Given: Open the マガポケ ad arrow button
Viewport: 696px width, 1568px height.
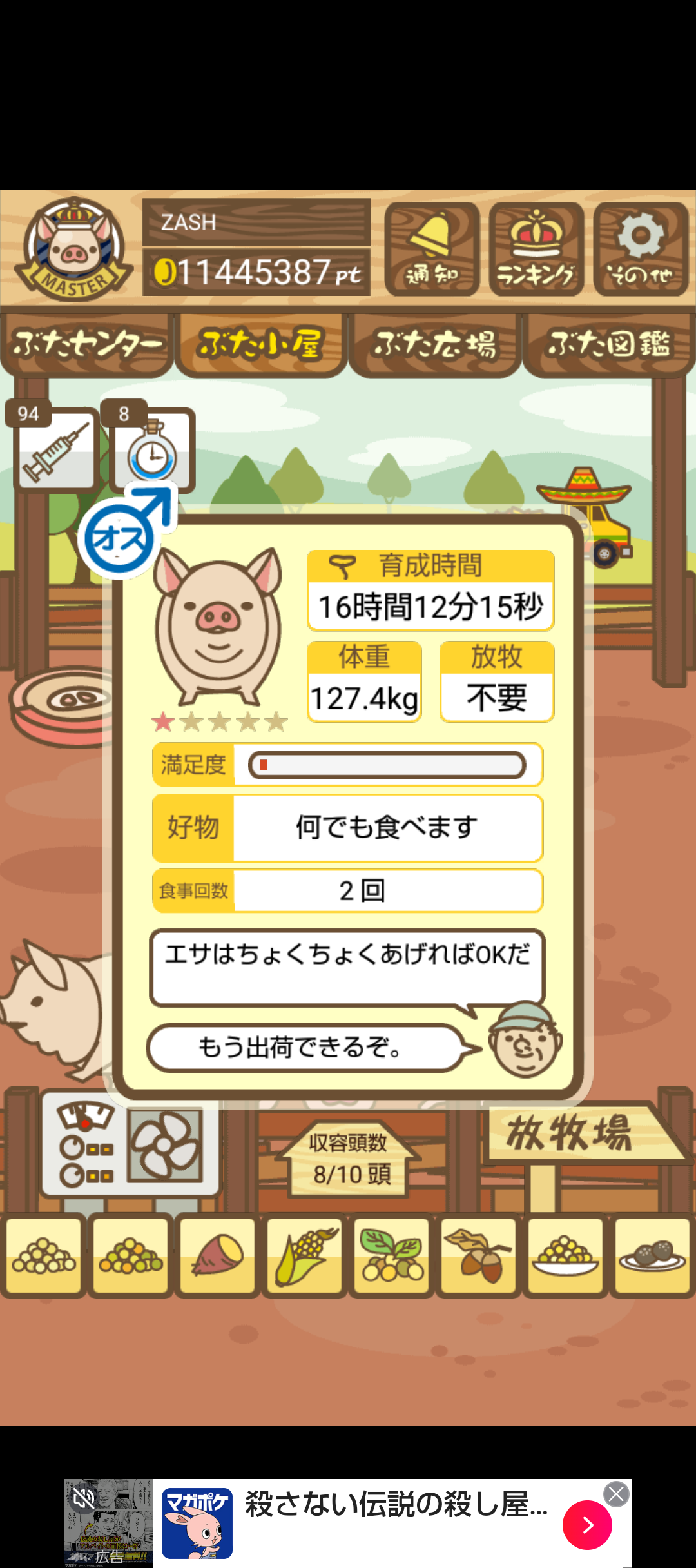Looking at the screenshot, I should pyautogui.click(x=587, y=1525).
